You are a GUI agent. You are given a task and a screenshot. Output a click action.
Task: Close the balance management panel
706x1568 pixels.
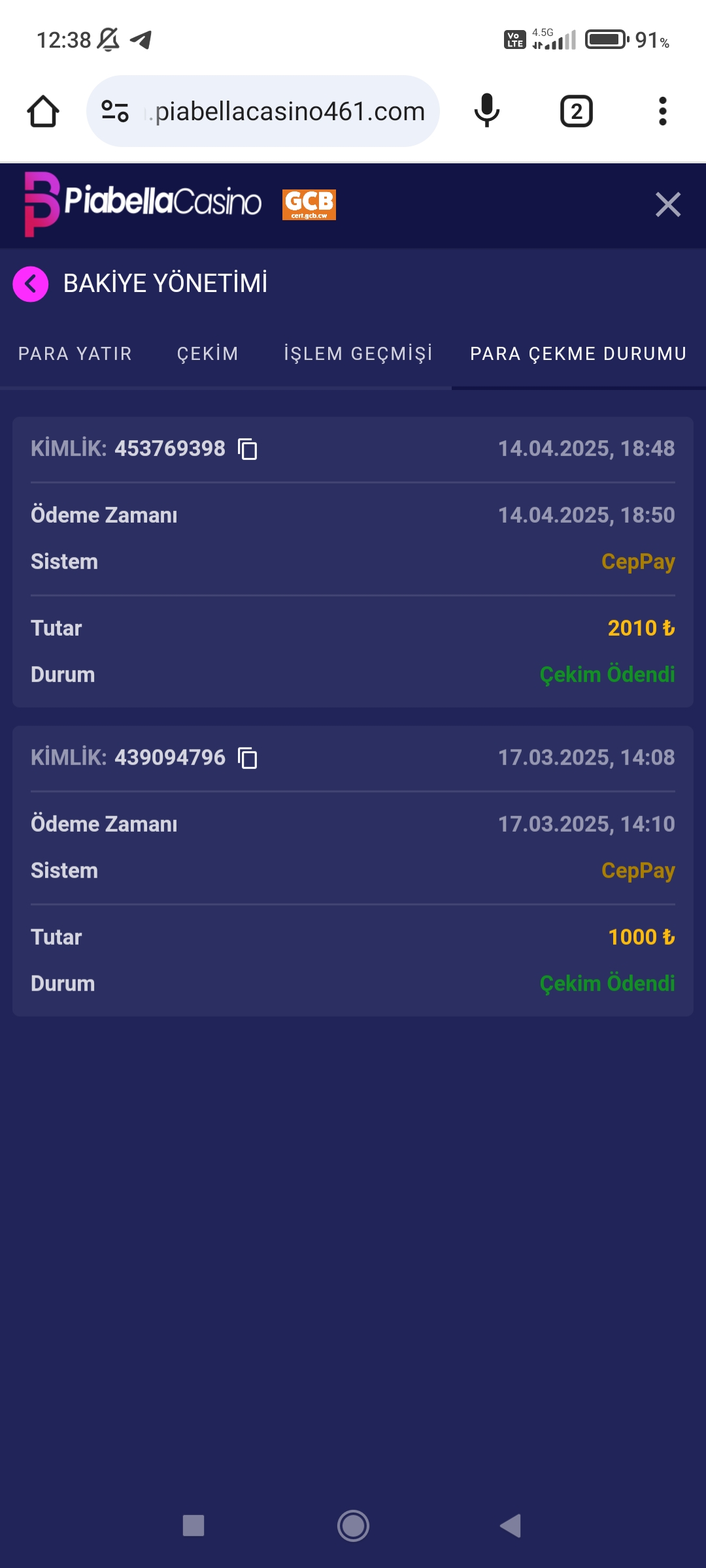tap(667, 204)
